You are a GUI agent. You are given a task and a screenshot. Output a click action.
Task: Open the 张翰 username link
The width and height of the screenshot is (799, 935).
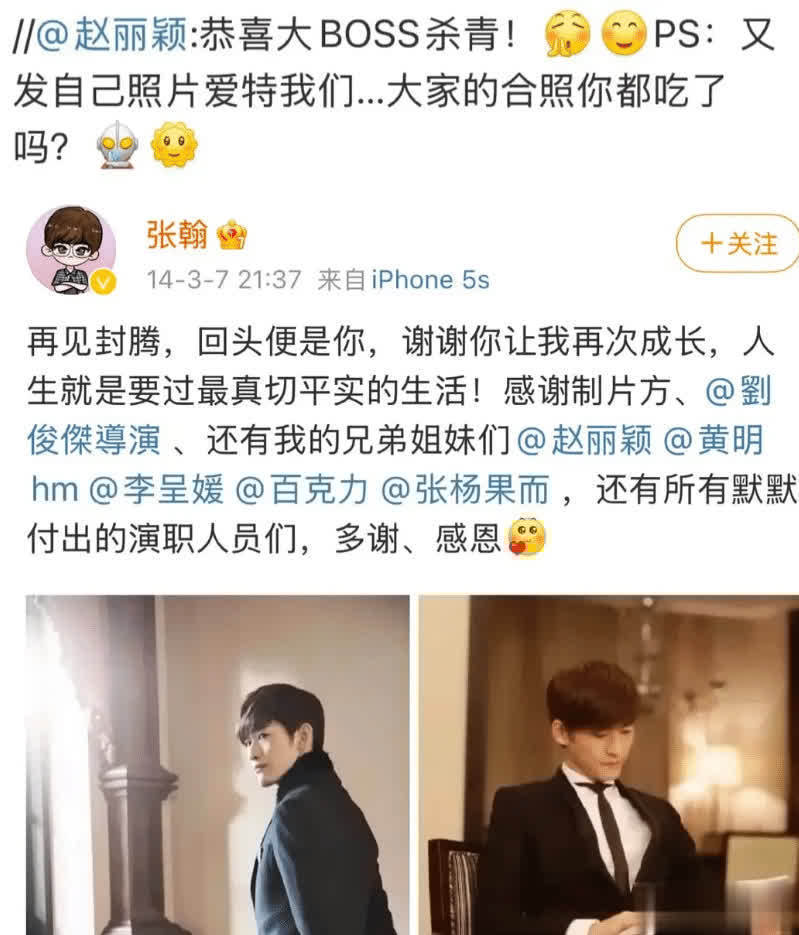(x=177, y=235)
